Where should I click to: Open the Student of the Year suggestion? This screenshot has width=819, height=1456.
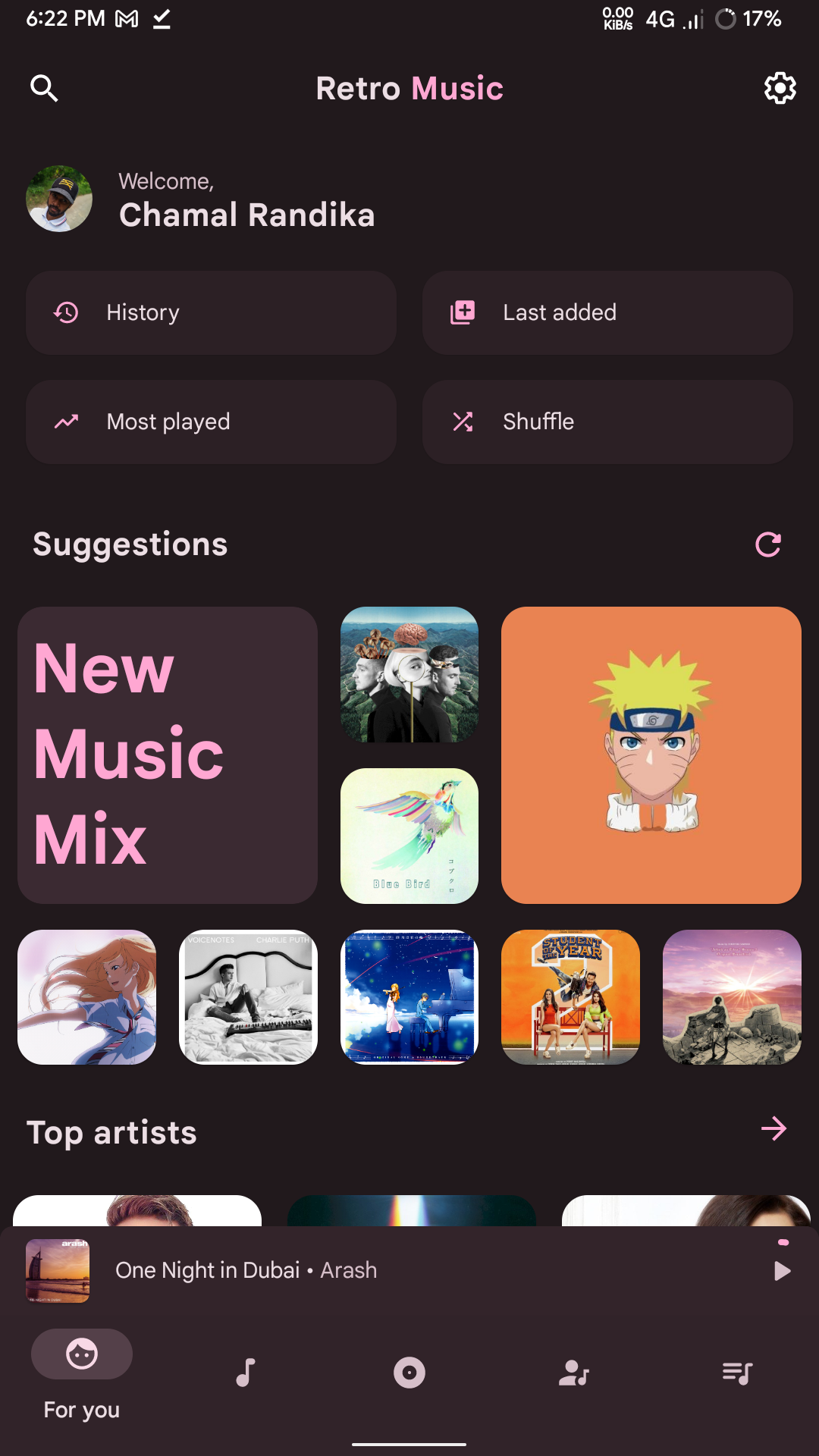click(x=570, y=996)
